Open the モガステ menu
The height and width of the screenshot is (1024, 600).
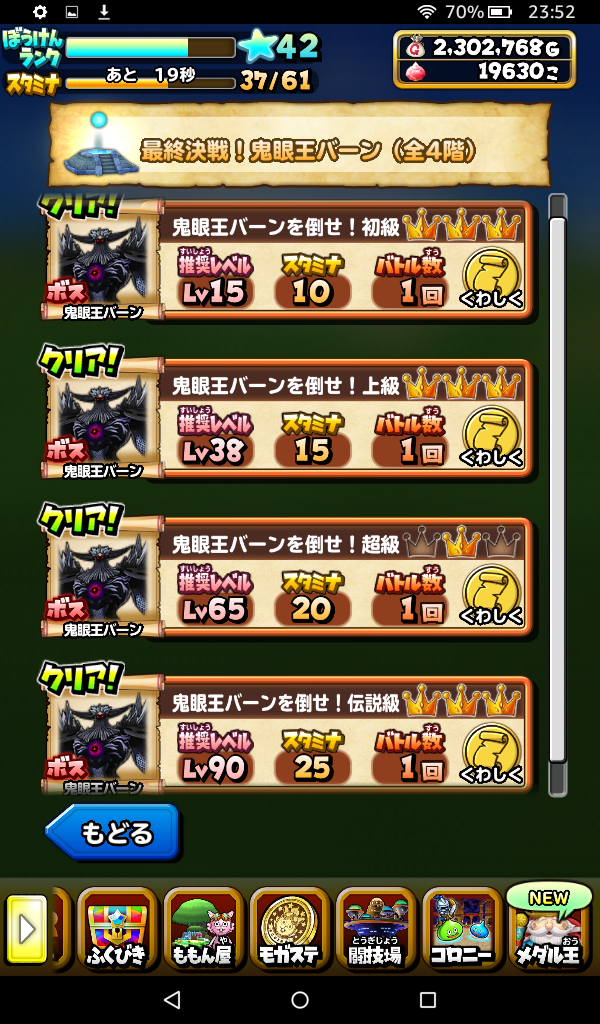(289, 930)
